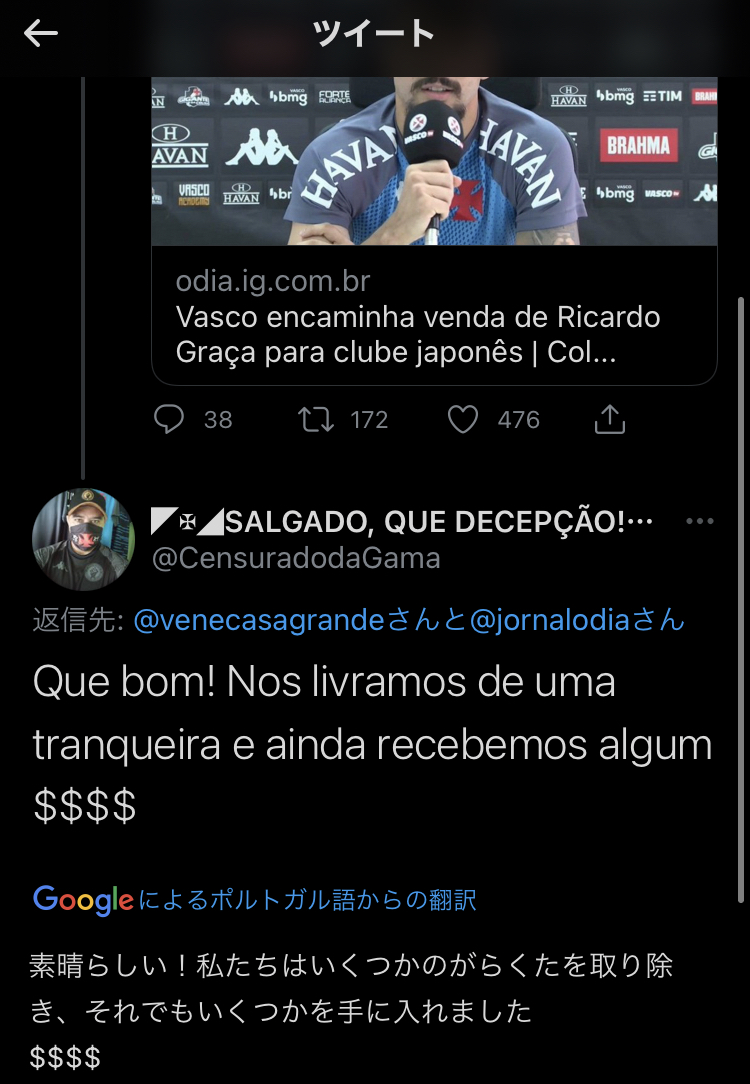Share the Ricardo Graça article tweet
The height and width of the screenshot is (1084, 750).
point(609,420)
